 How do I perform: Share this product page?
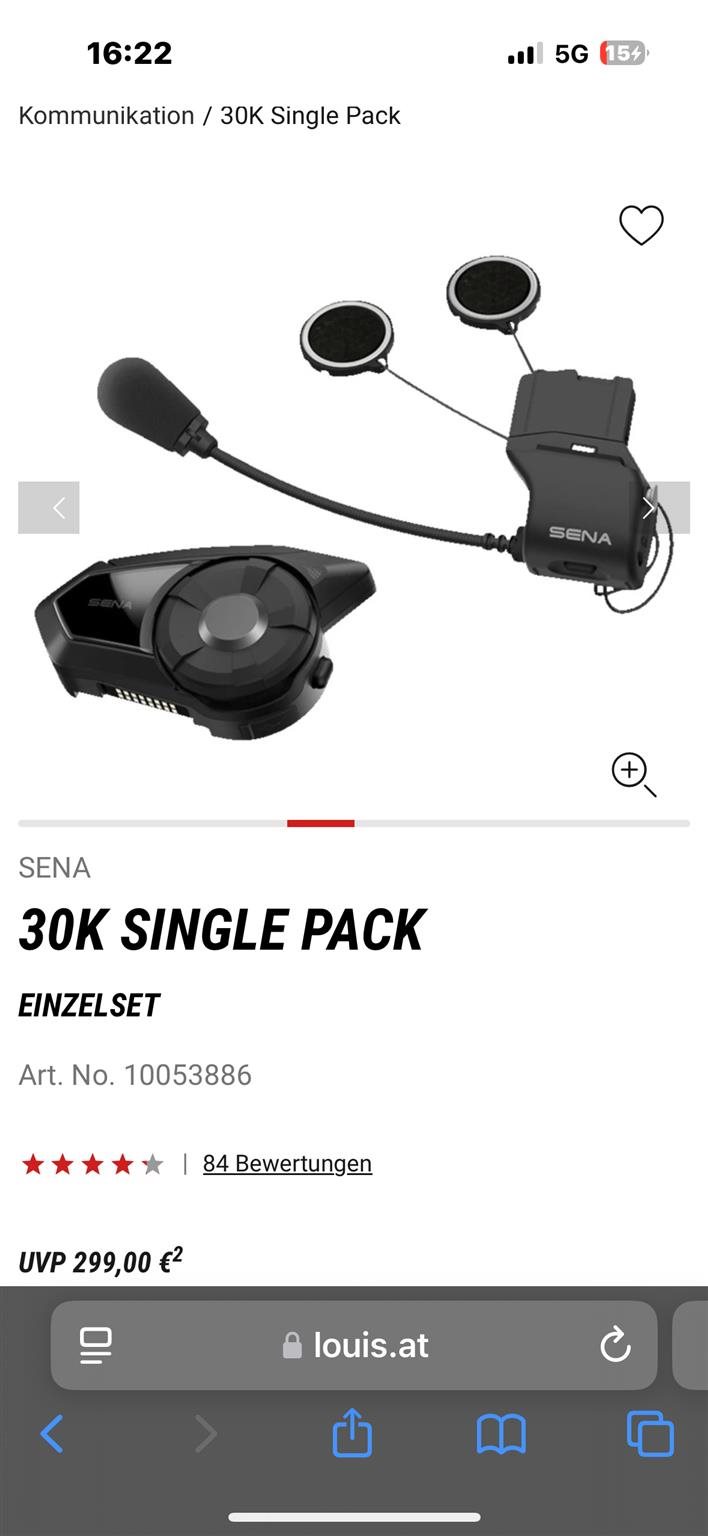click(x=352, y=1434)
